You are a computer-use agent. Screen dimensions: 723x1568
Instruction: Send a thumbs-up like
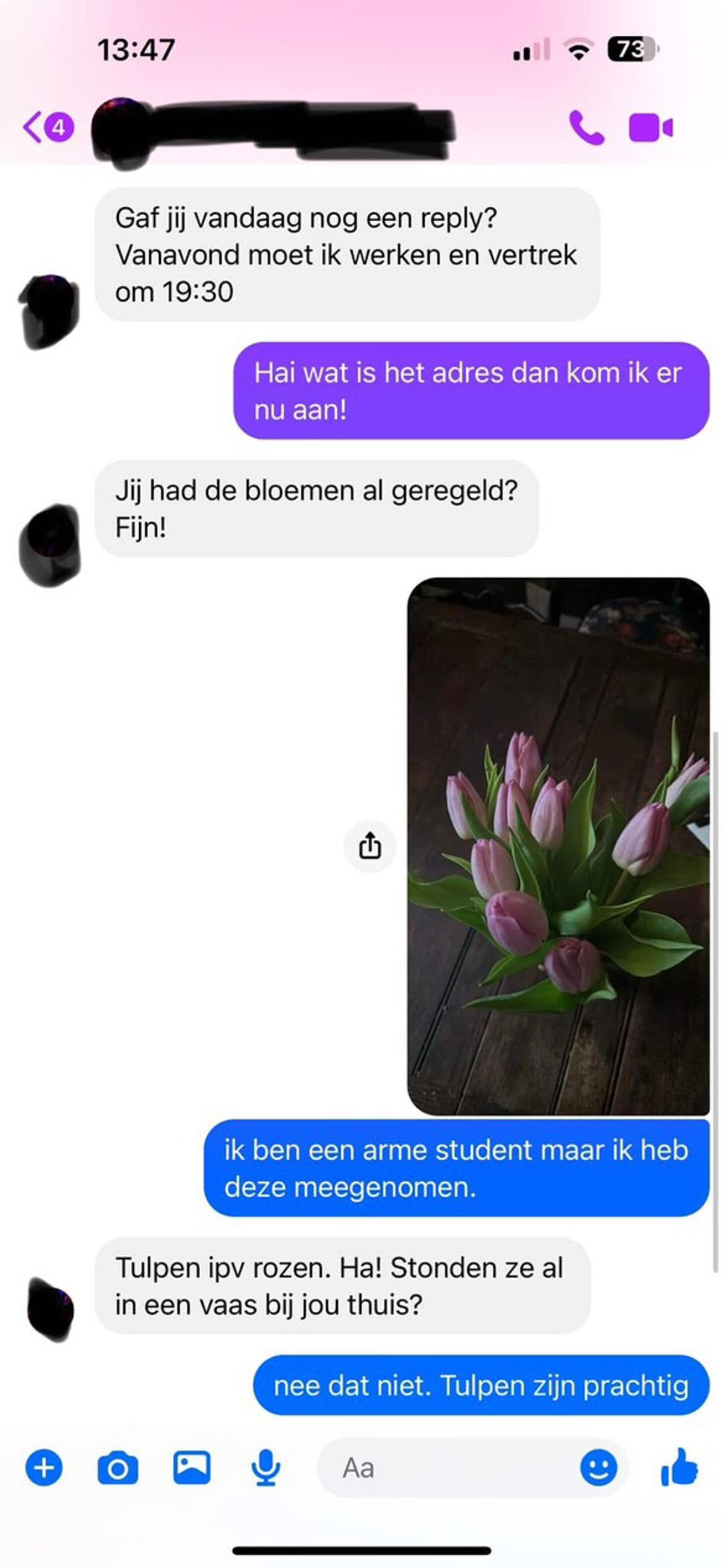point(678,1467)
